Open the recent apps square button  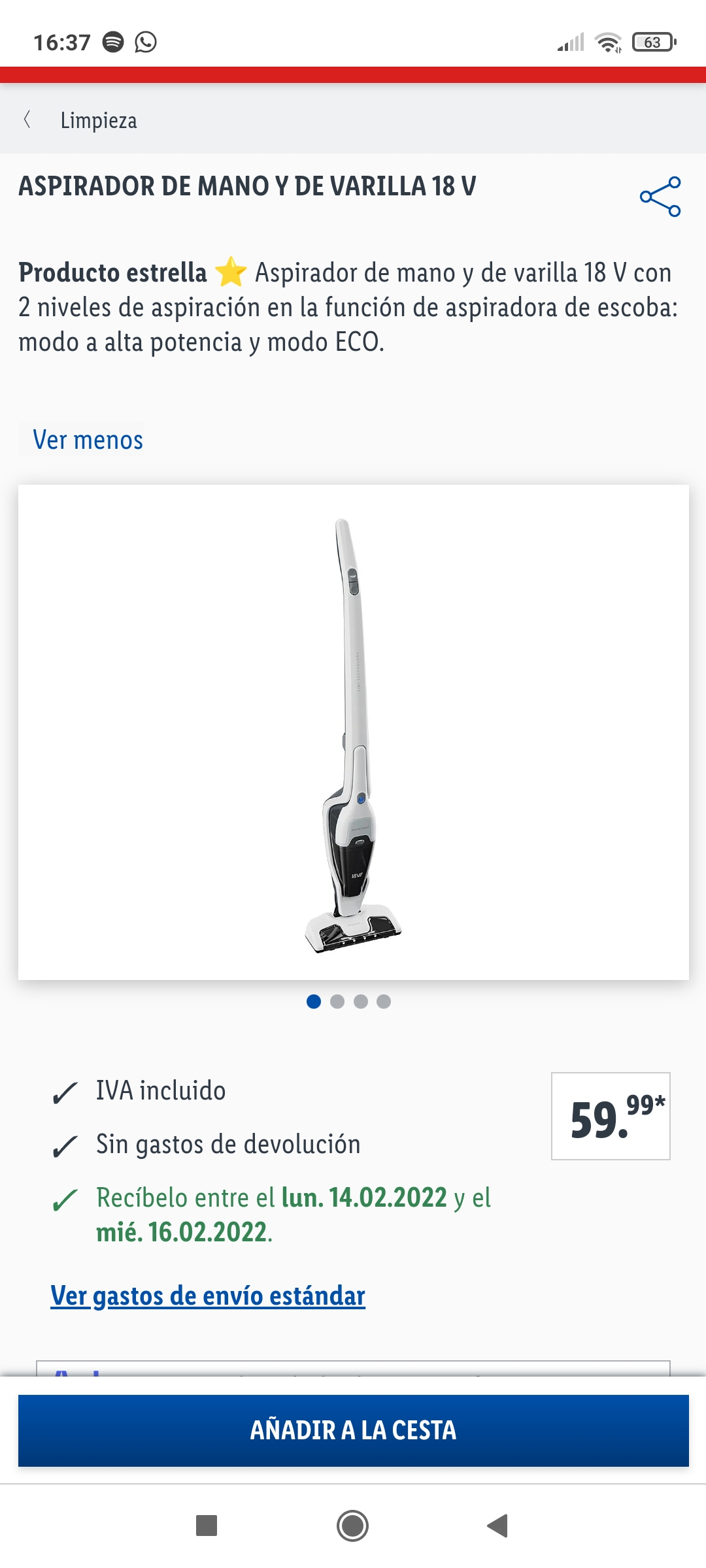(x=207, y=1526)
